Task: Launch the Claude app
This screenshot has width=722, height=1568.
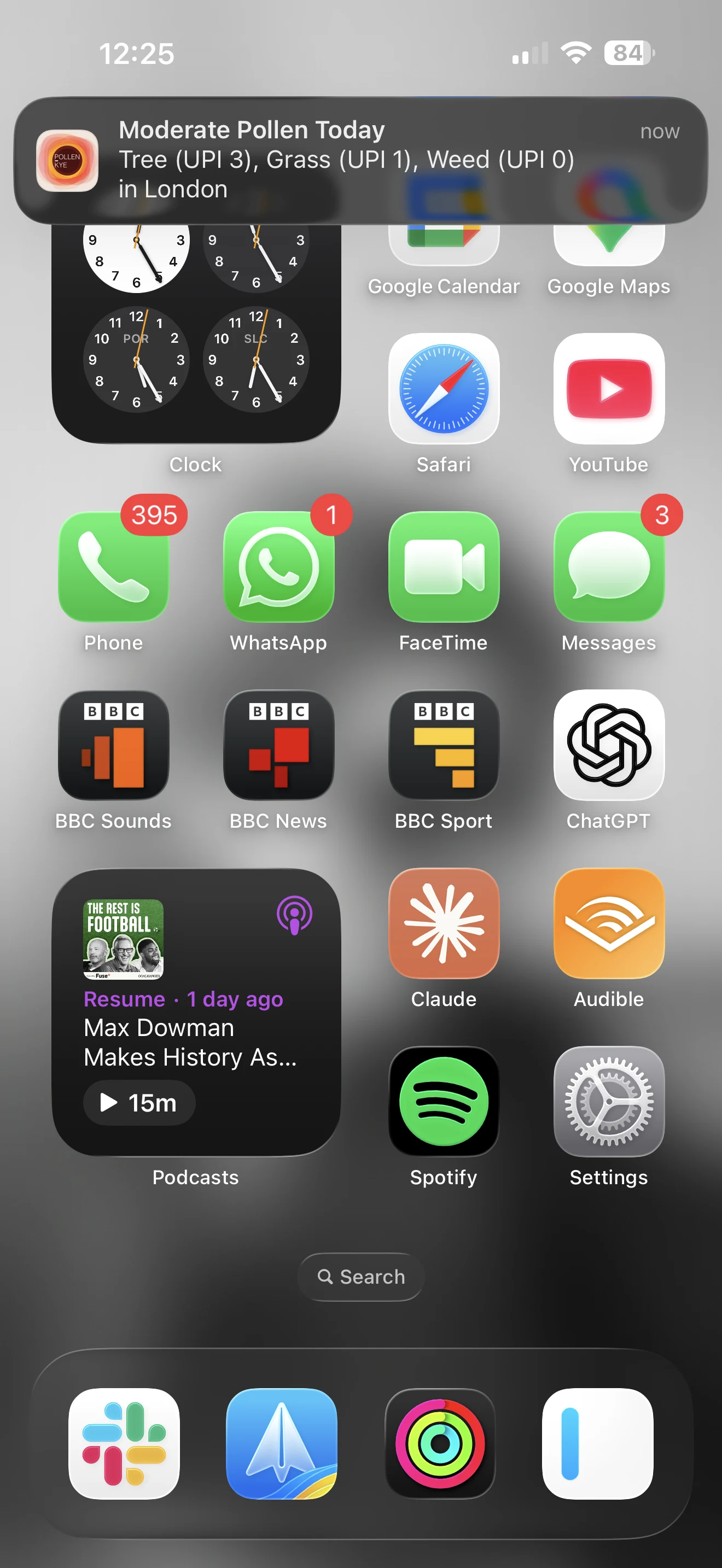Action: 444,923
